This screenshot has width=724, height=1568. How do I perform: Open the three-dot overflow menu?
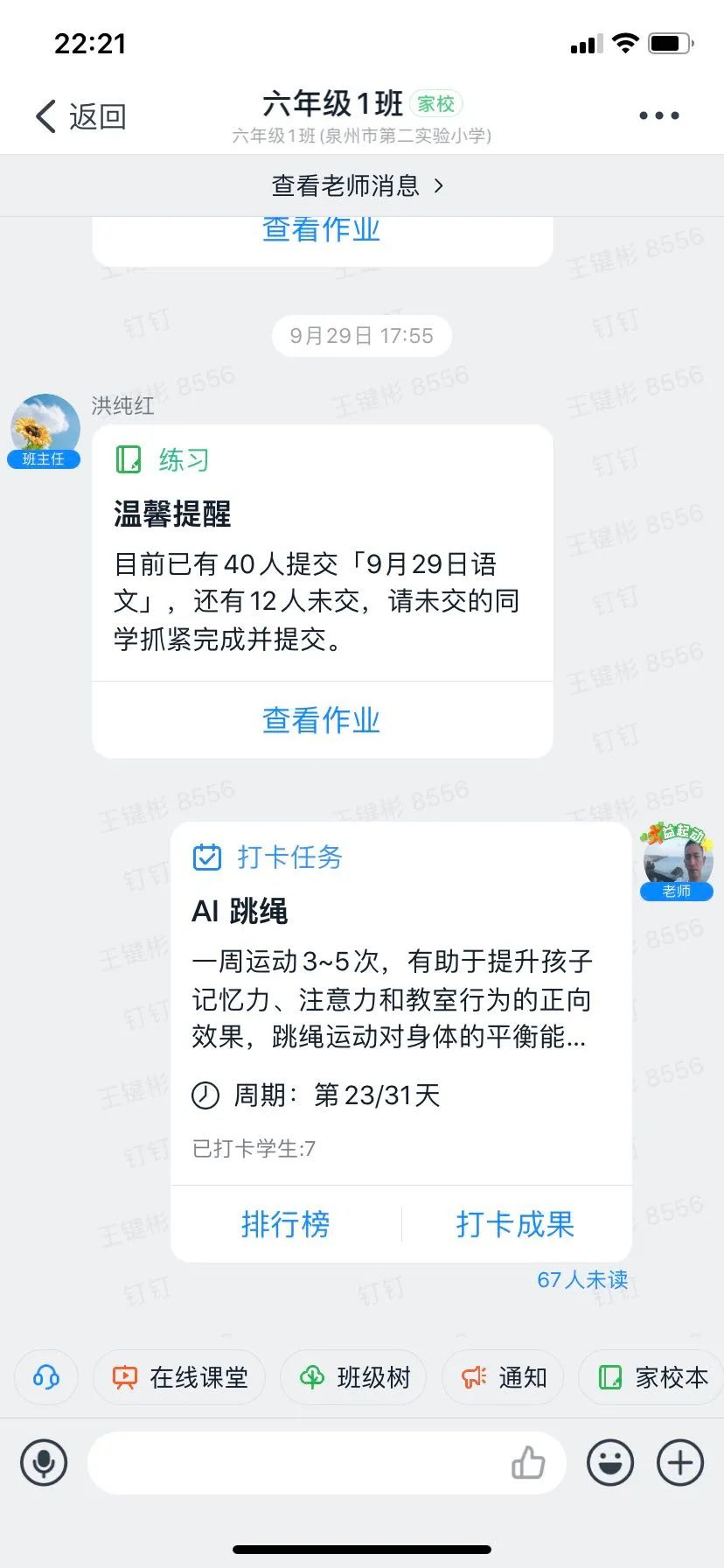tap(658, 115)
